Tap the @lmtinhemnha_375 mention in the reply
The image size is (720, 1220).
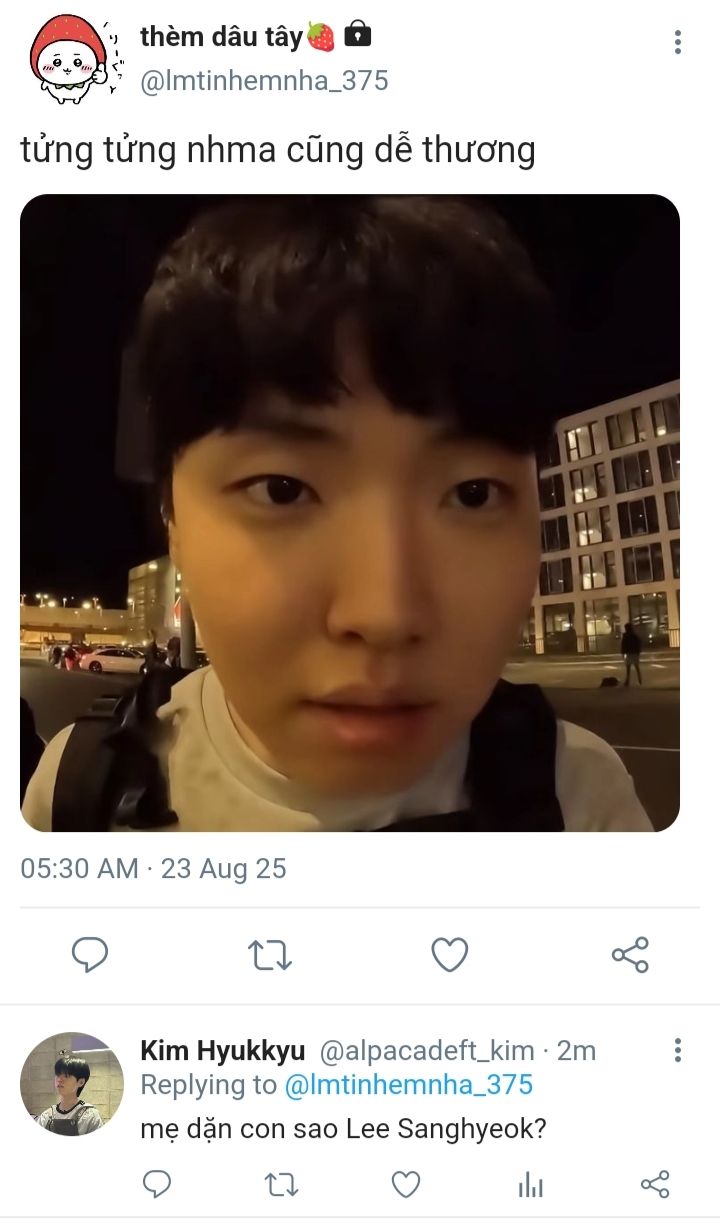(x=409, y=1084)
